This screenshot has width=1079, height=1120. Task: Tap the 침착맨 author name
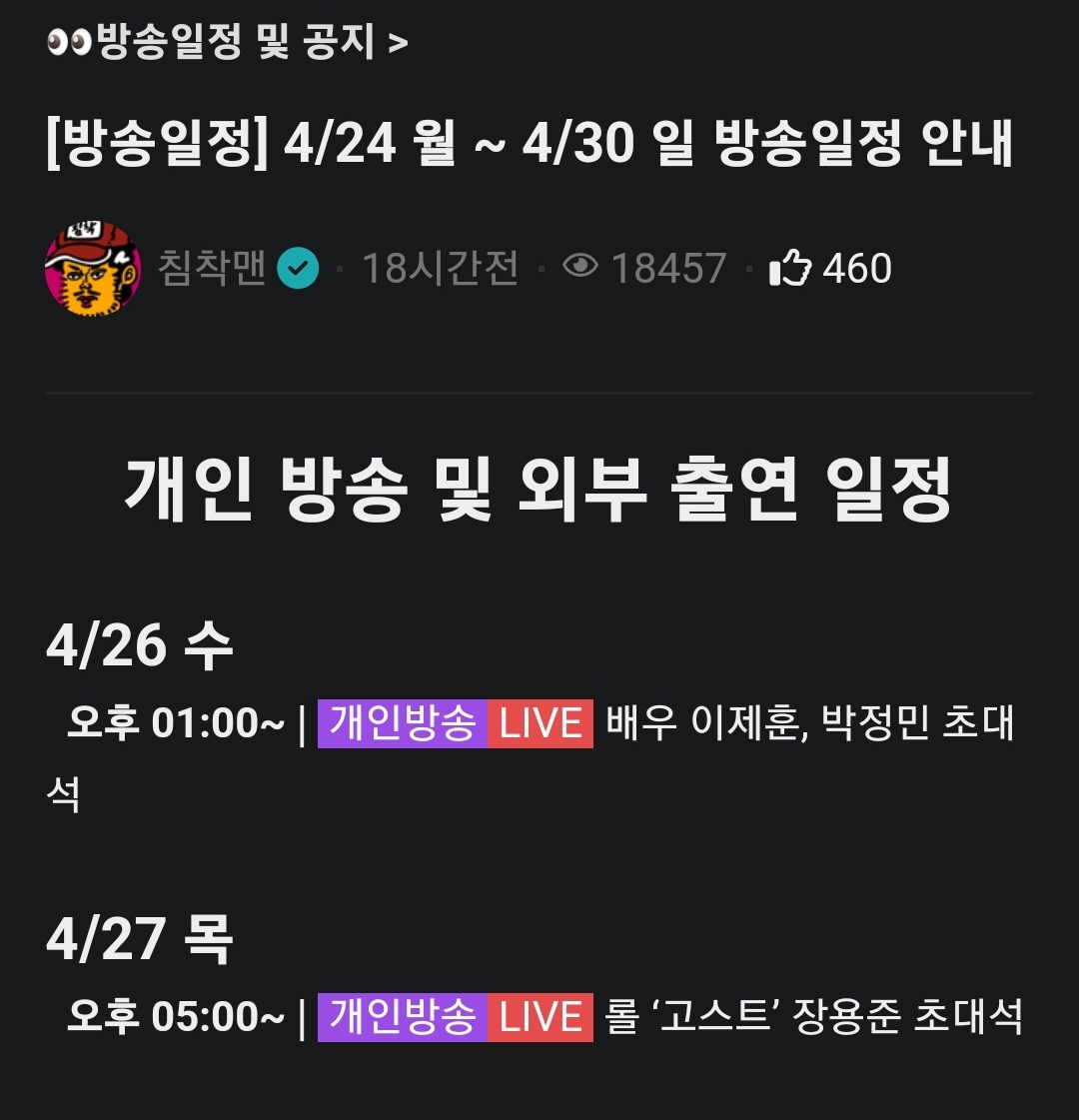212,269
